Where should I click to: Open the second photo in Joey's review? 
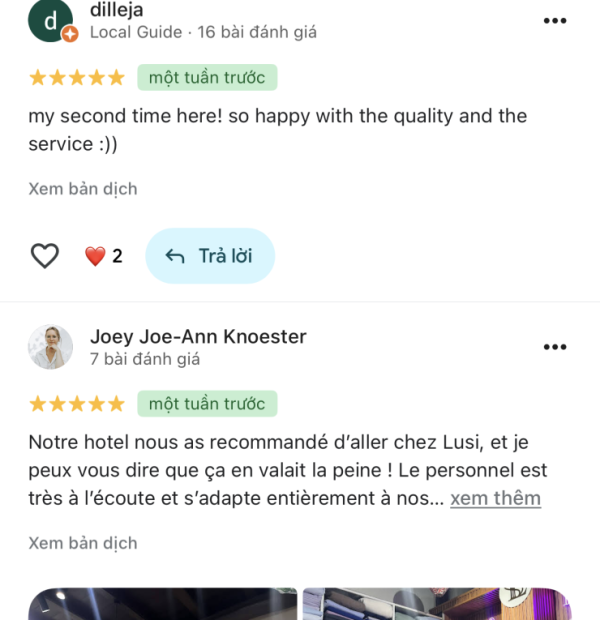[x=437, y=605]
